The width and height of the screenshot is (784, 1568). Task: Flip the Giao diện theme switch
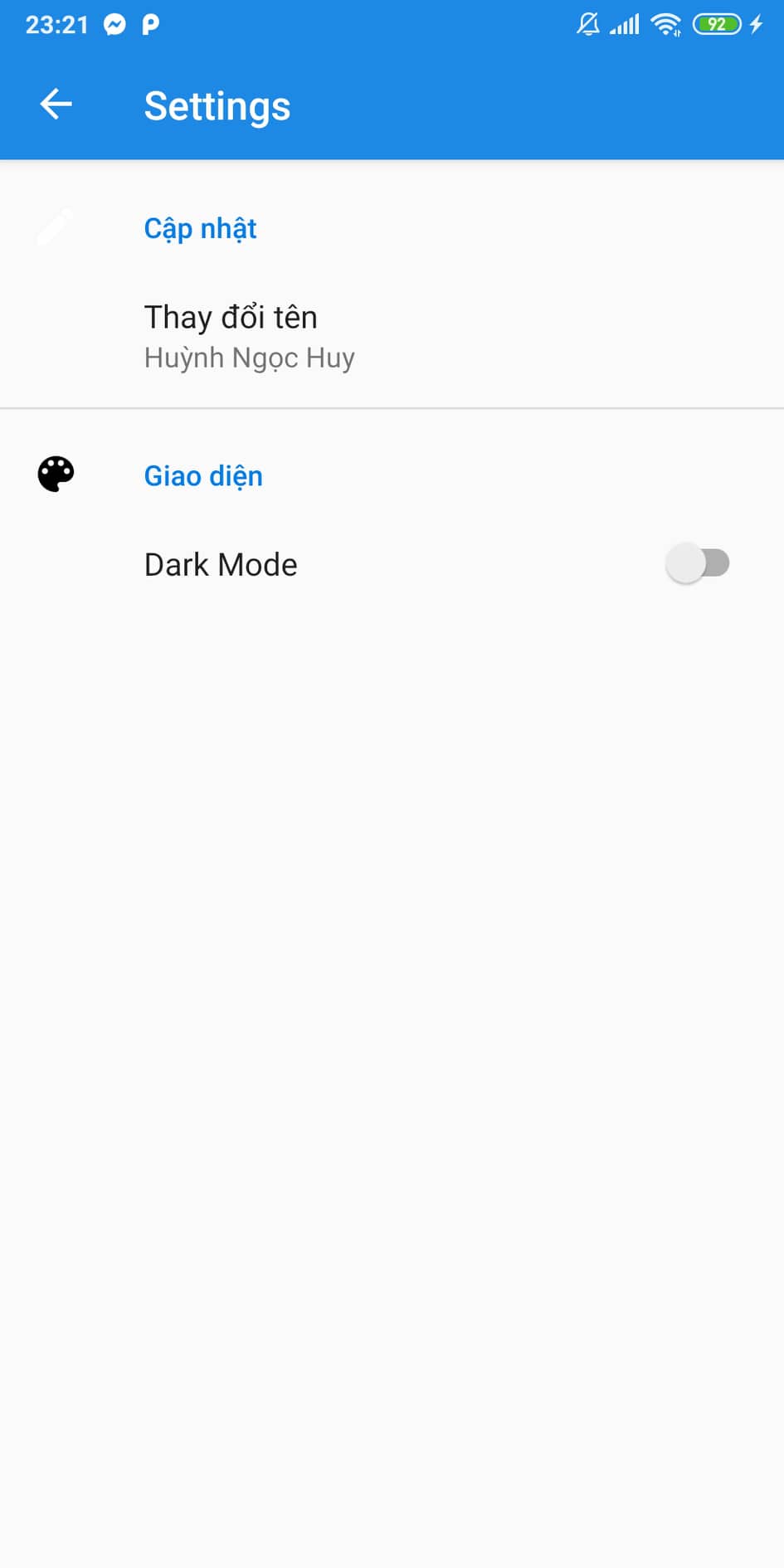[697, 563]
